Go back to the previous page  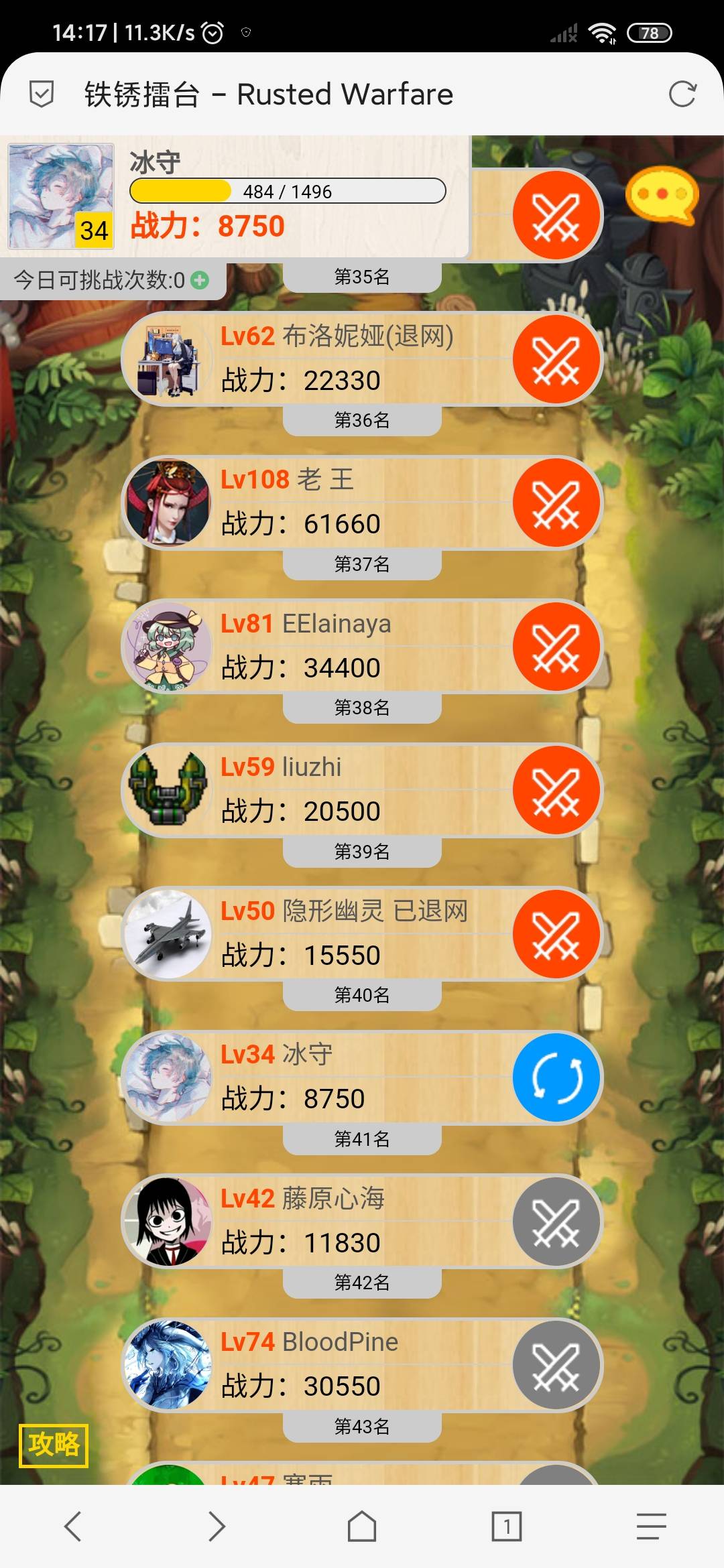coord(72,1526)
